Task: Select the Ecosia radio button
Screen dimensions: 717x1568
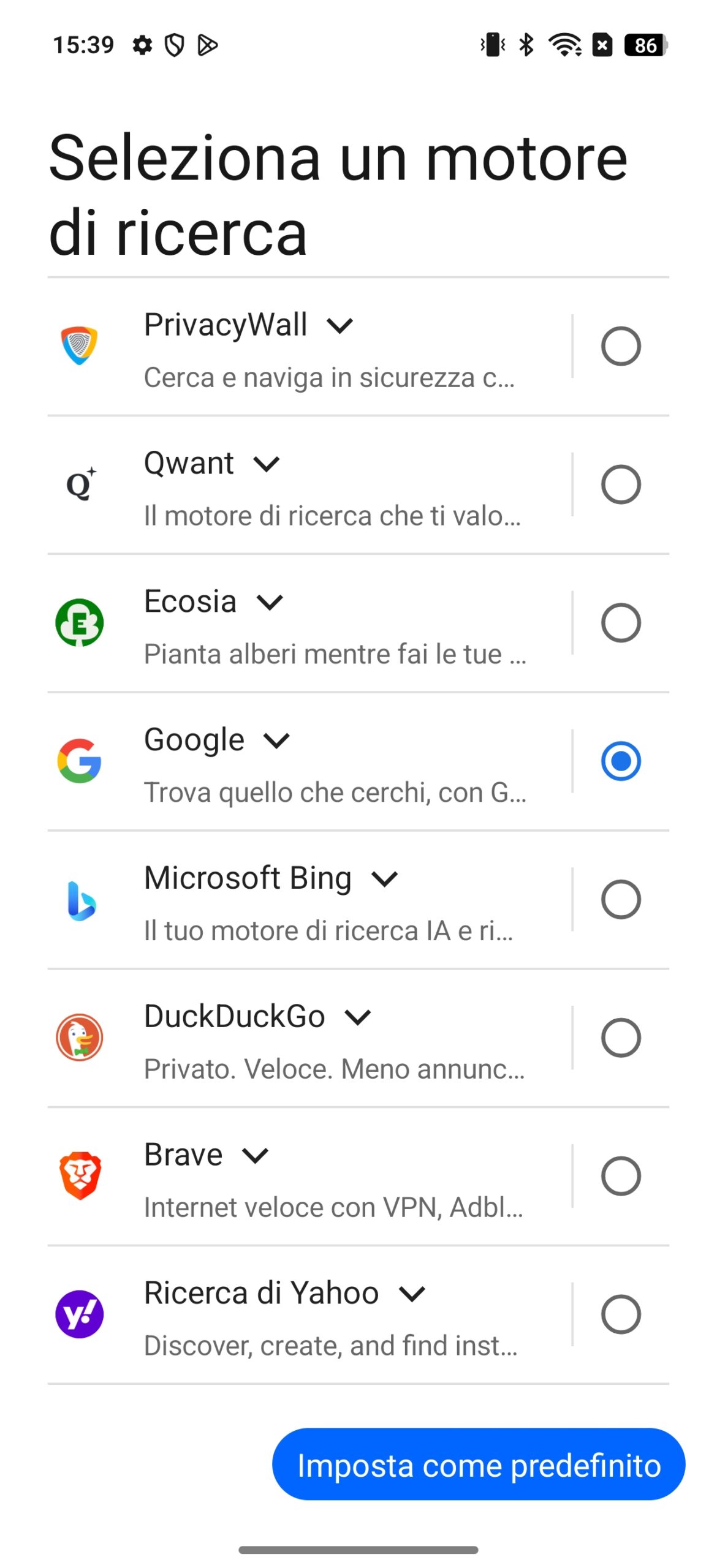Action: click(621, 623)
